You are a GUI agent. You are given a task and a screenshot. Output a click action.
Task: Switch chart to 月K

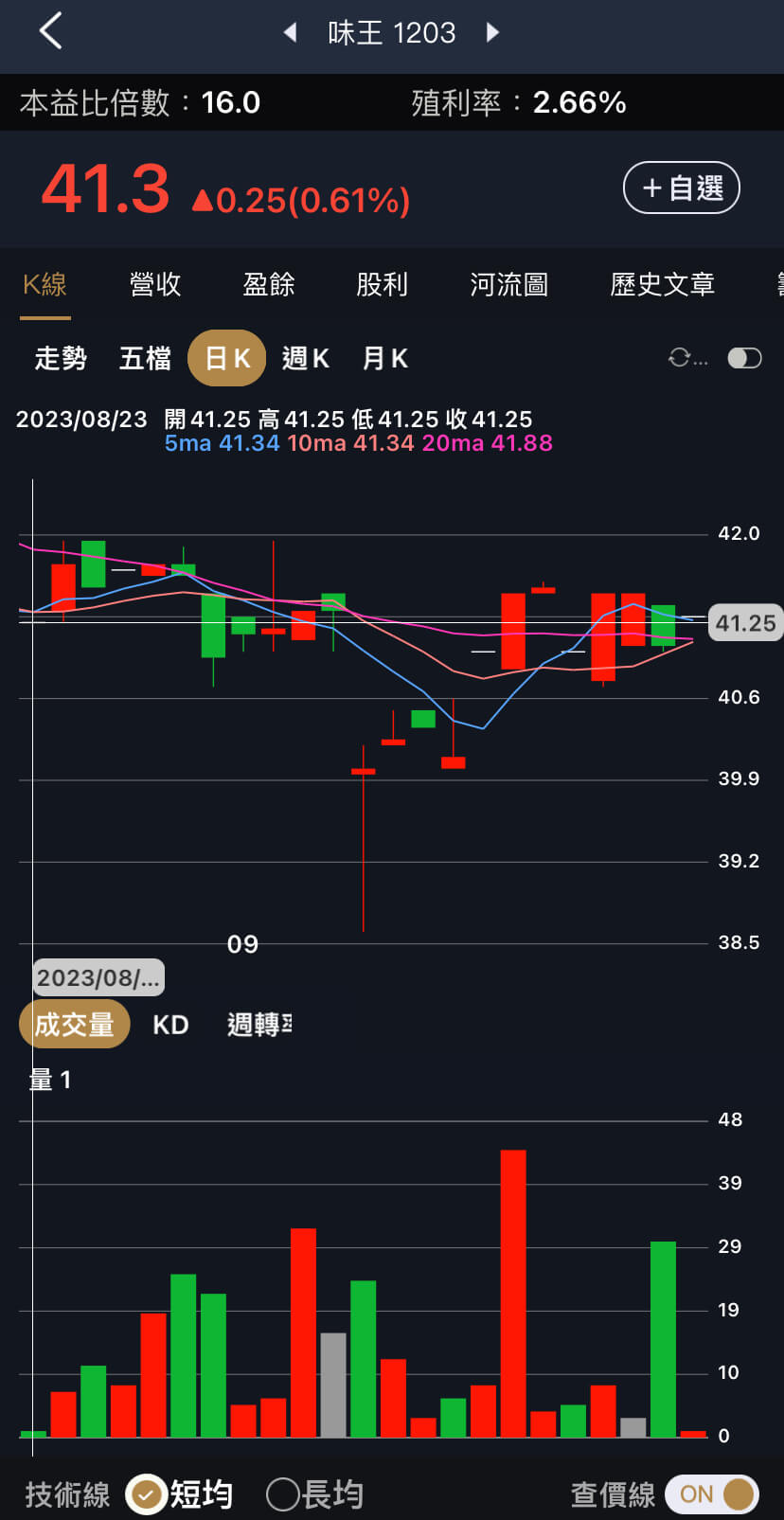click(384, 358)
